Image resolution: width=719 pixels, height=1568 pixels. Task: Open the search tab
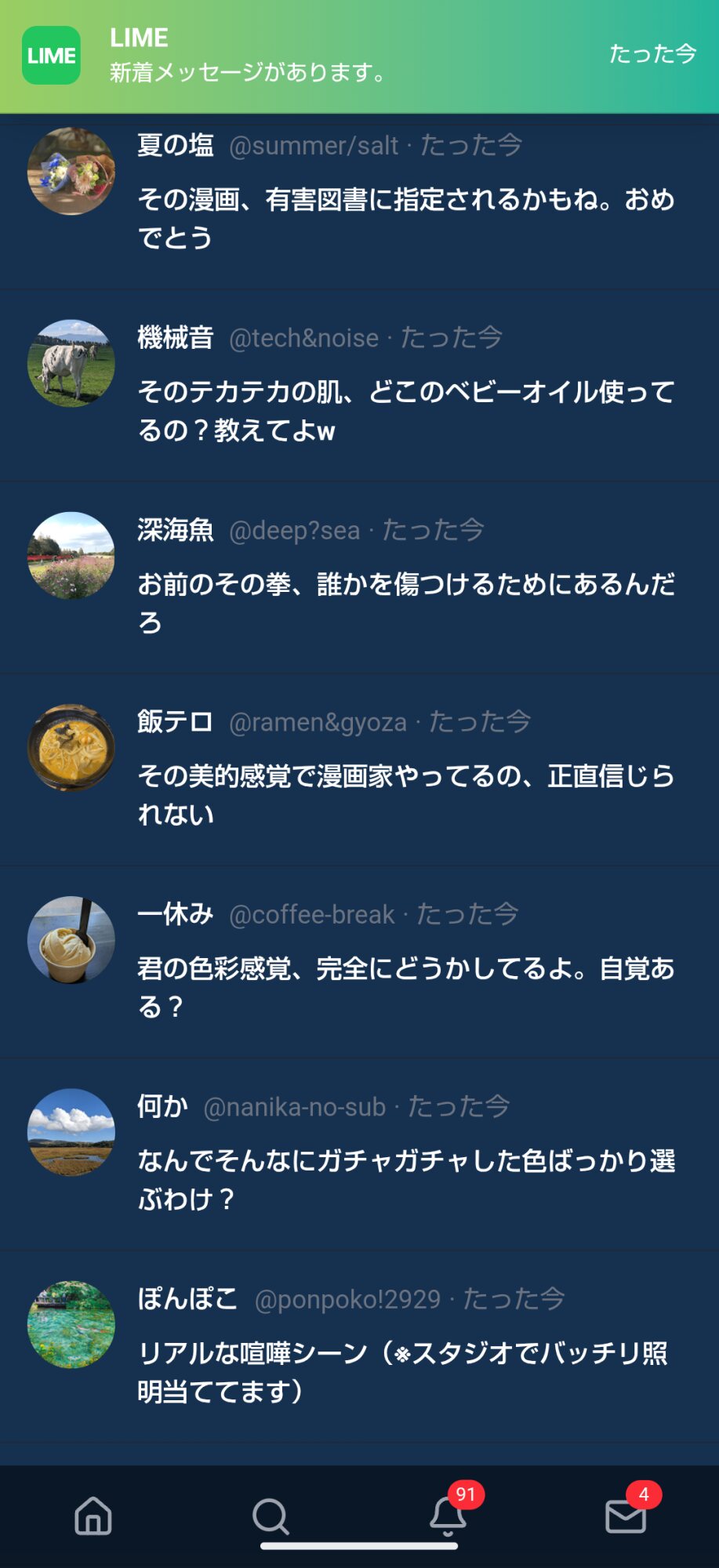271,1515
